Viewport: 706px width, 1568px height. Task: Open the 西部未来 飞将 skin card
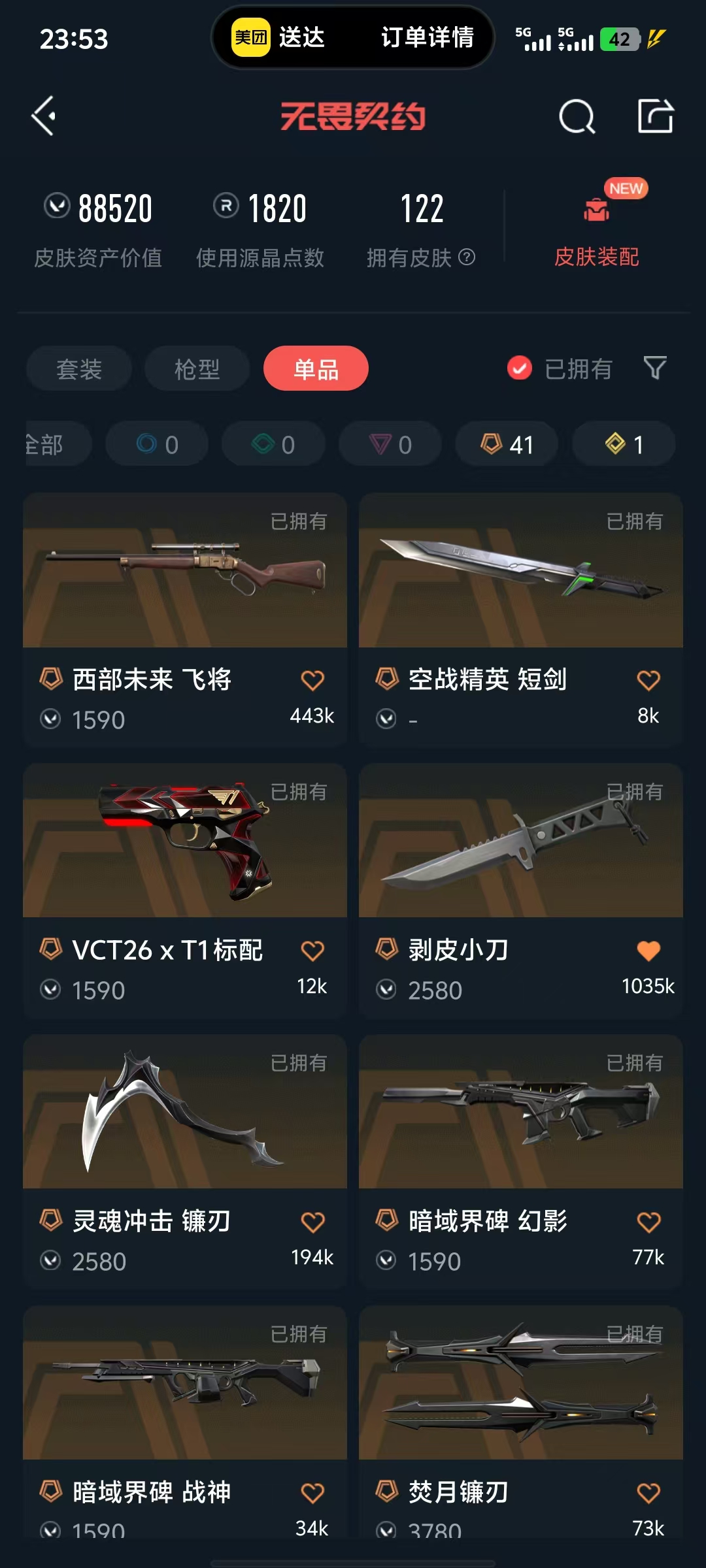(x=185, y=619)
